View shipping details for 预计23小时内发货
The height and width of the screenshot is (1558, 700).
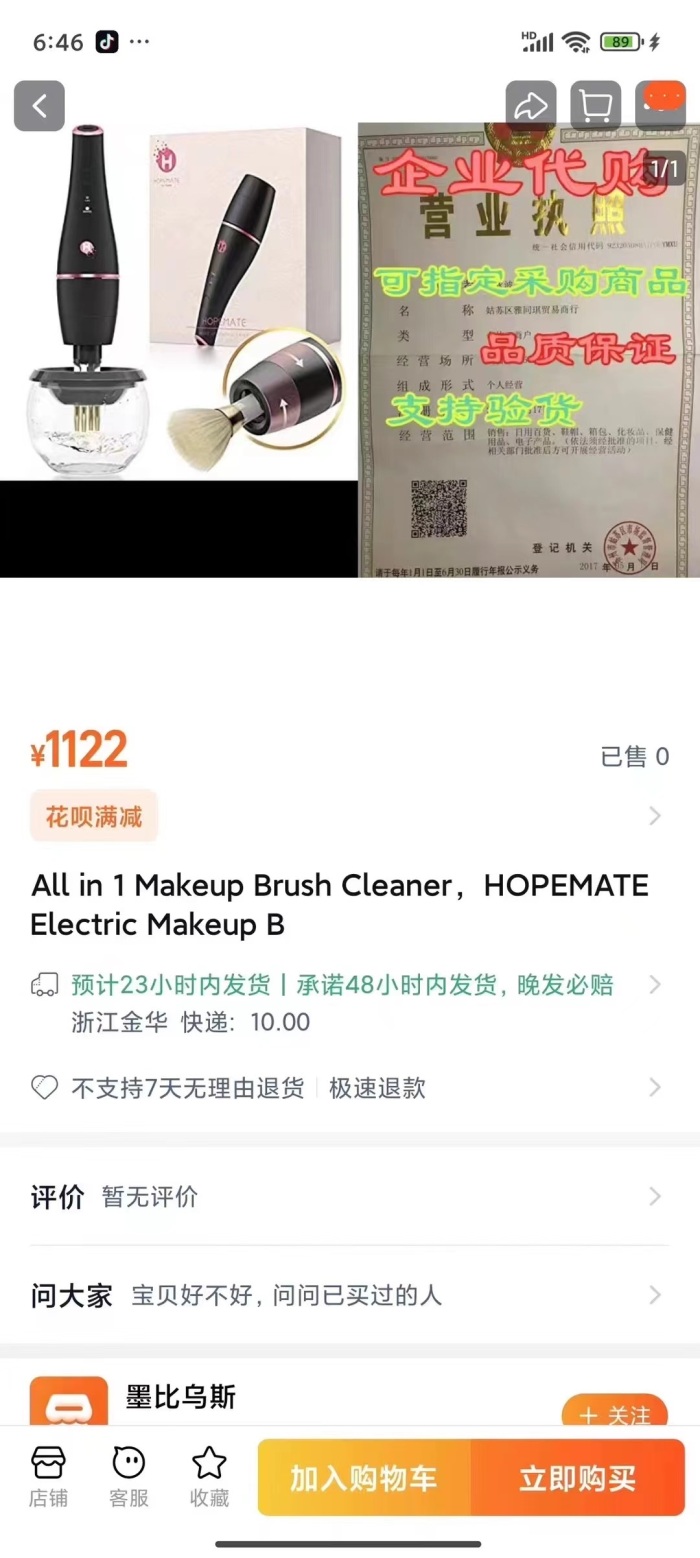[342, 985]
